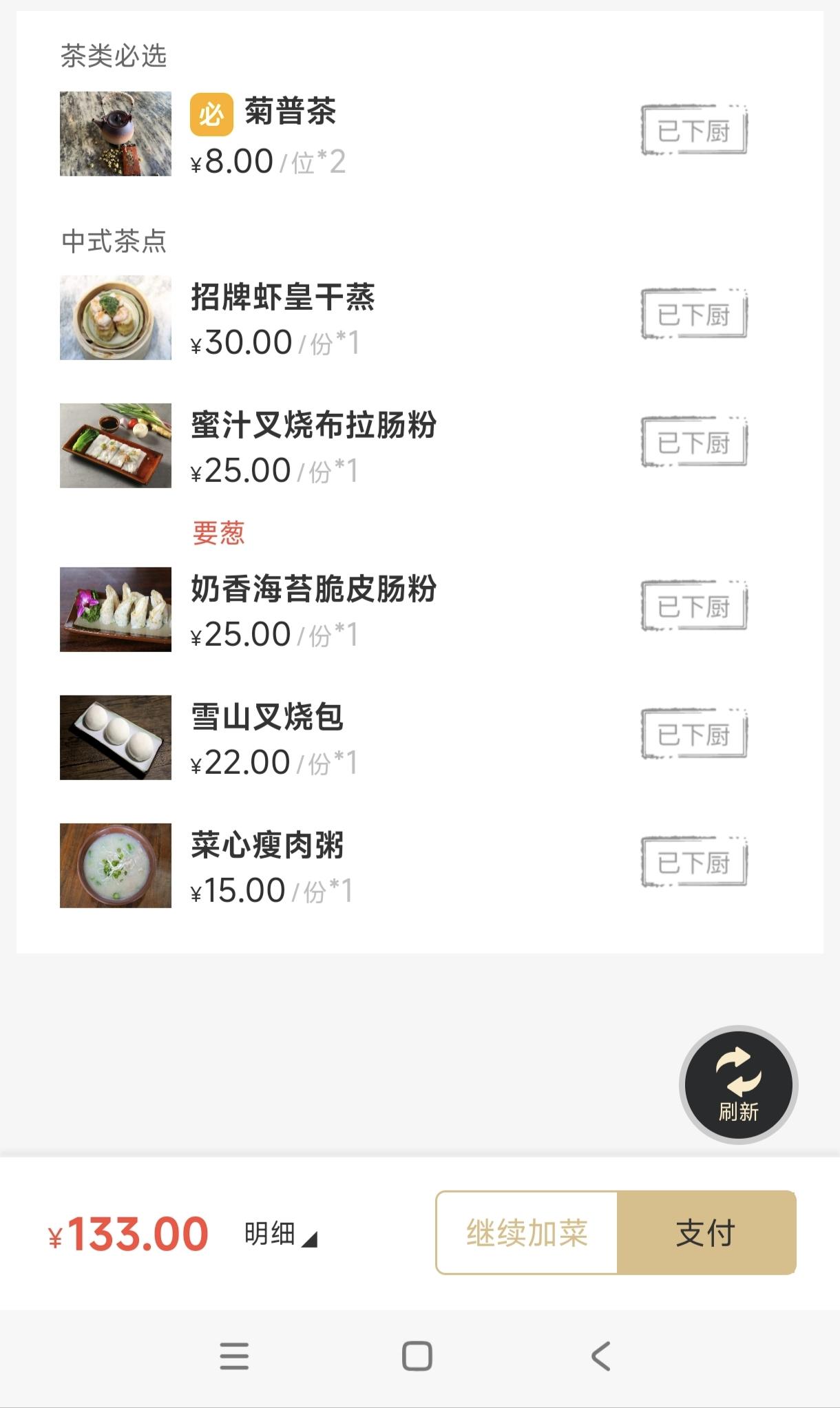Screen dimensions: 840x1408
Task: Tap the 刷新 refresh floating button
Action: coord(738,1084)
